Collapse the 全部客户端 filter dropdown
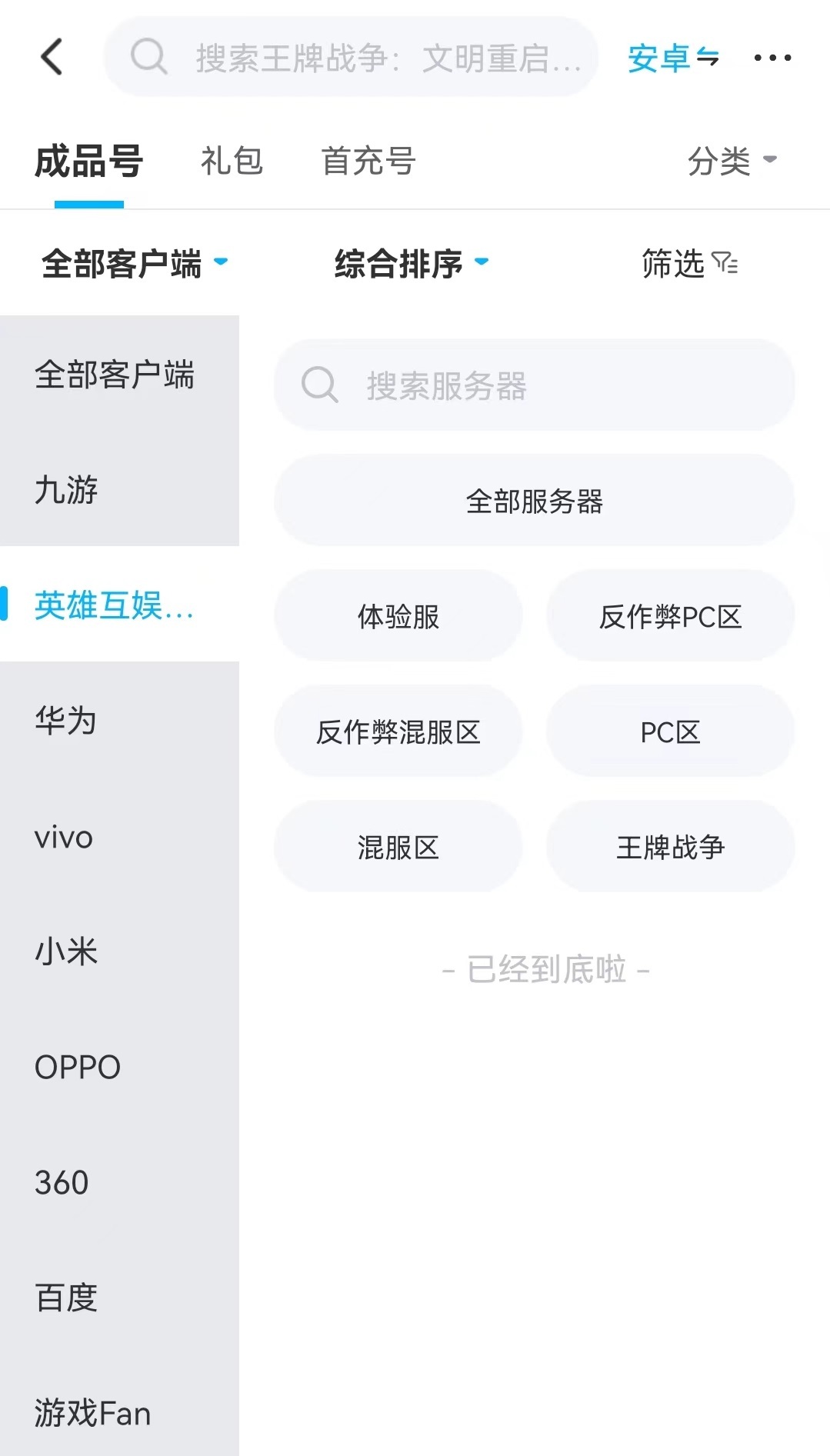This screenshot has width=830, height=1456. [x=135, y=264]
